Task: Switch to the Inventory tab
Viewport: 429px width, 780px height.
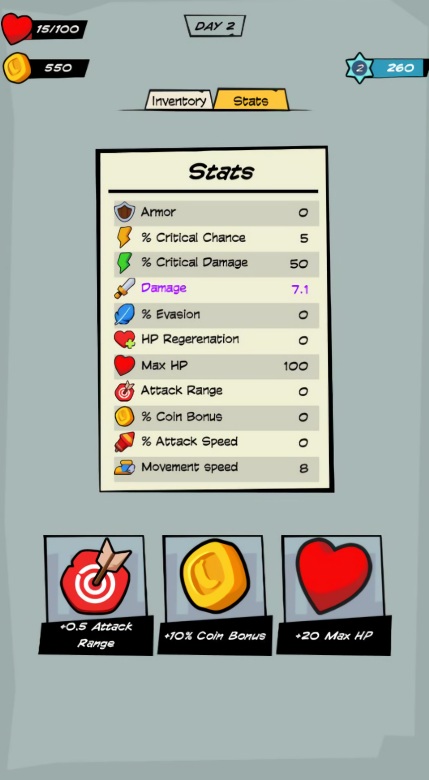Action: click(179, 100)
